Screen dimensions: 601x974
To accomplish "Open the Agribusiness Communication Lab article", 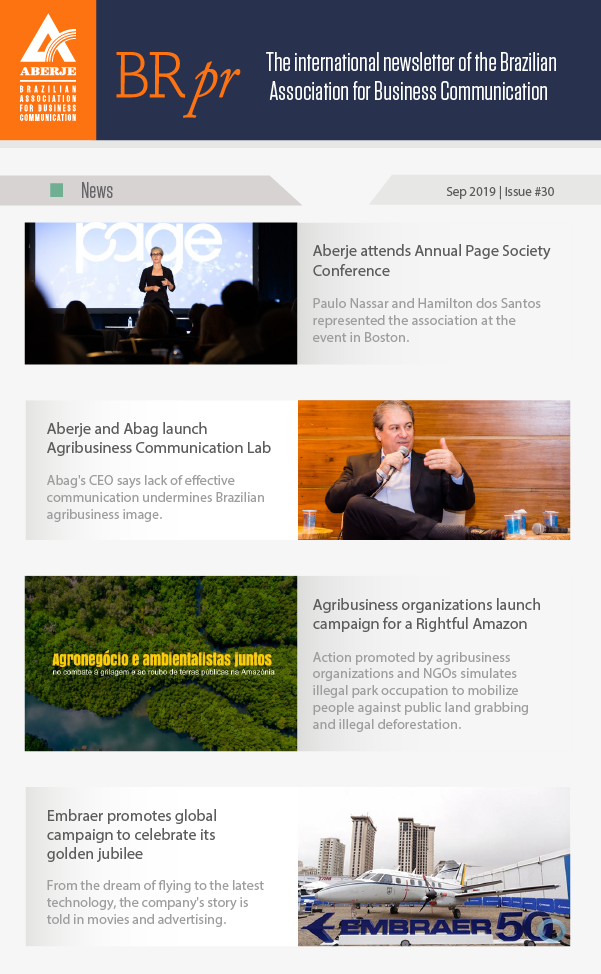I will (x=158, y=438).
